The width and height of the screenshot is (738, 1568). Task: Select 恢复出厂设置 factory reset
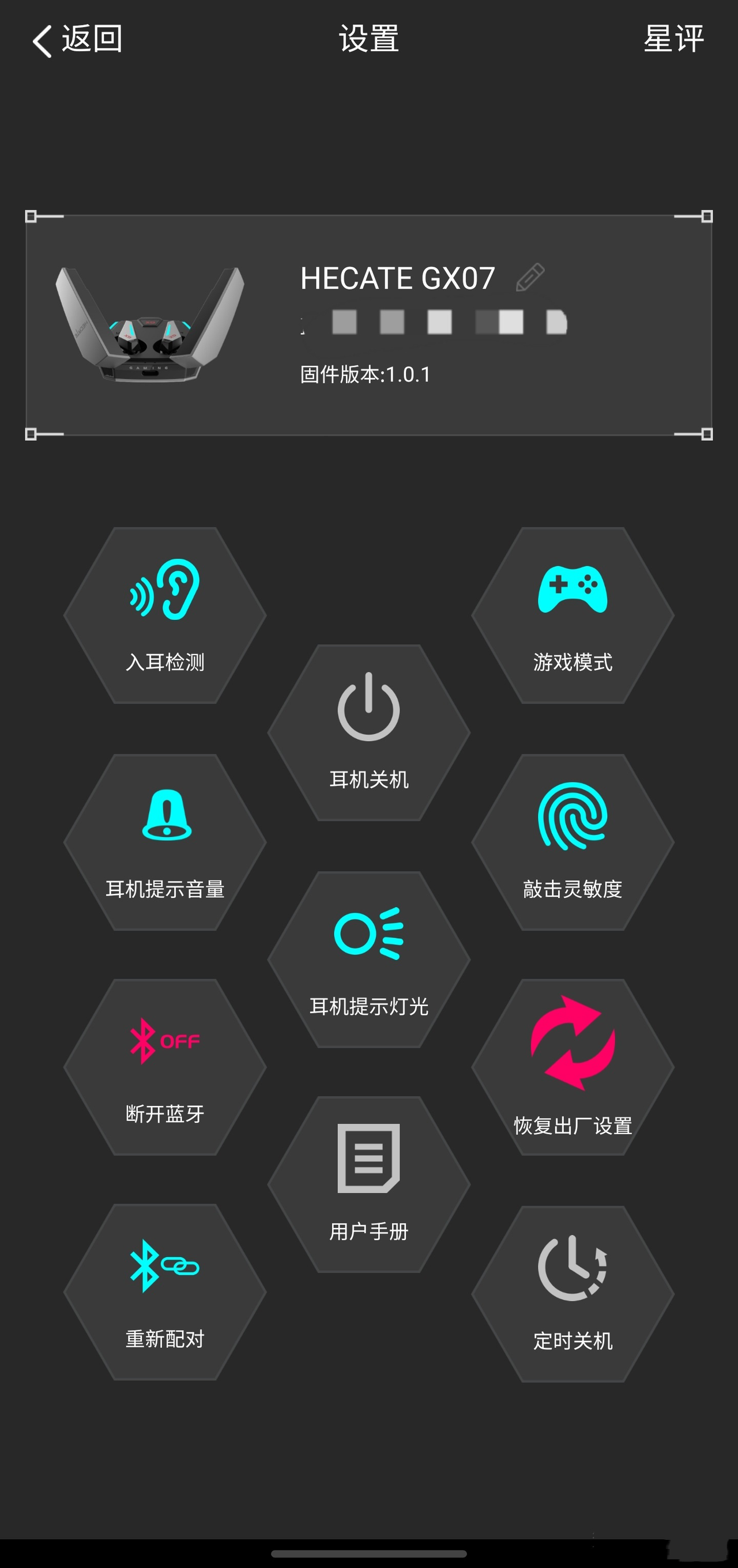coord(573,1067)
